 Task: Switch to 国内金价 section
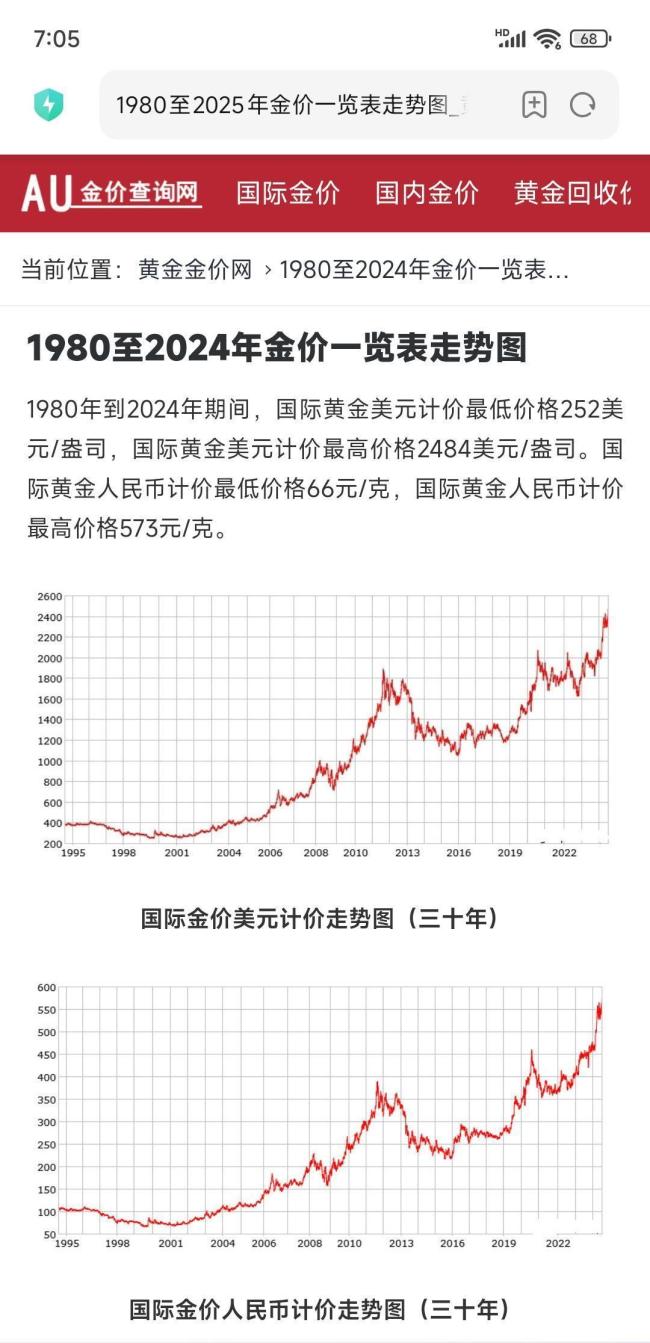[x=427, y=193]
